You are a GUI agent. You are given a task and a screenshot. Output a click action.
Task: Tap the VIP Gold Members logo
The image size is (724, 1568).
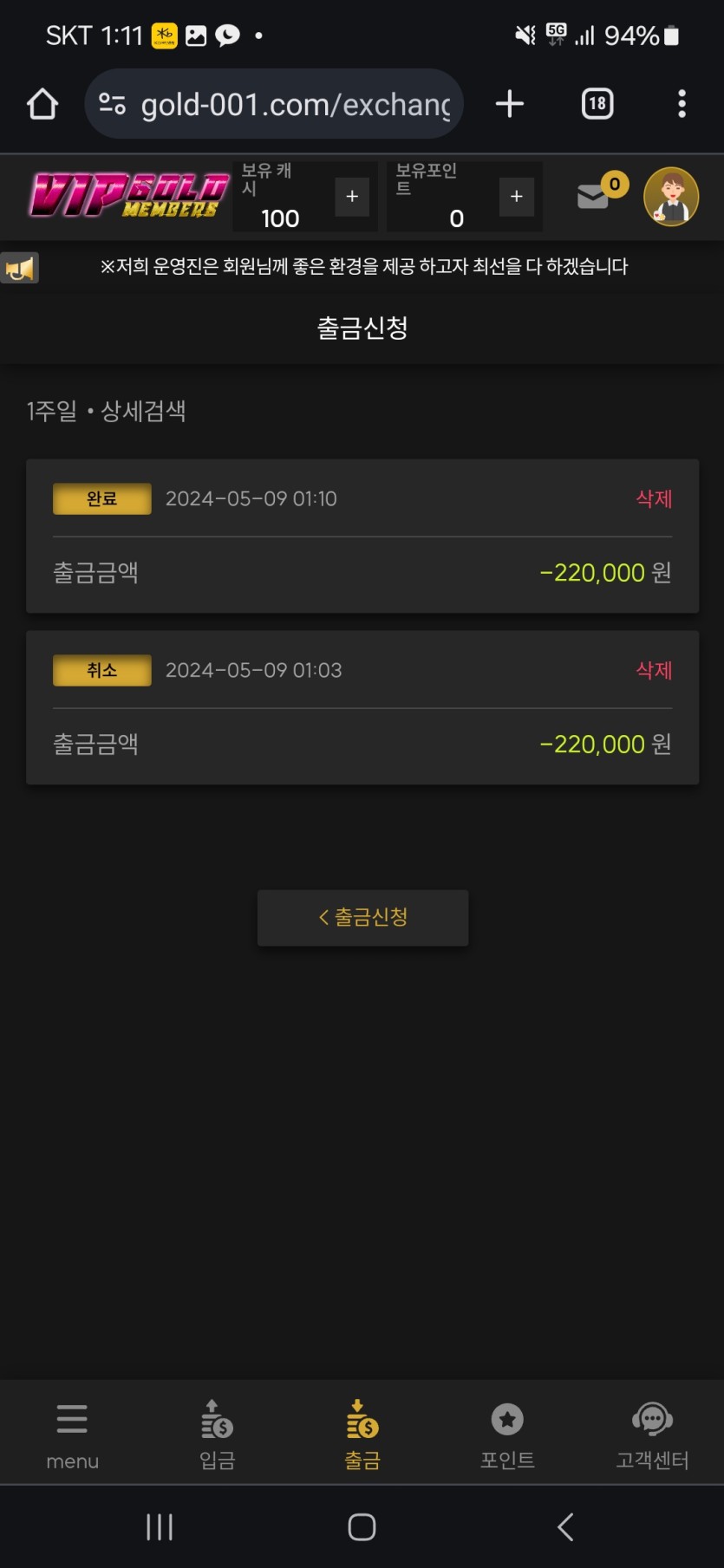[x=128, y=196]
